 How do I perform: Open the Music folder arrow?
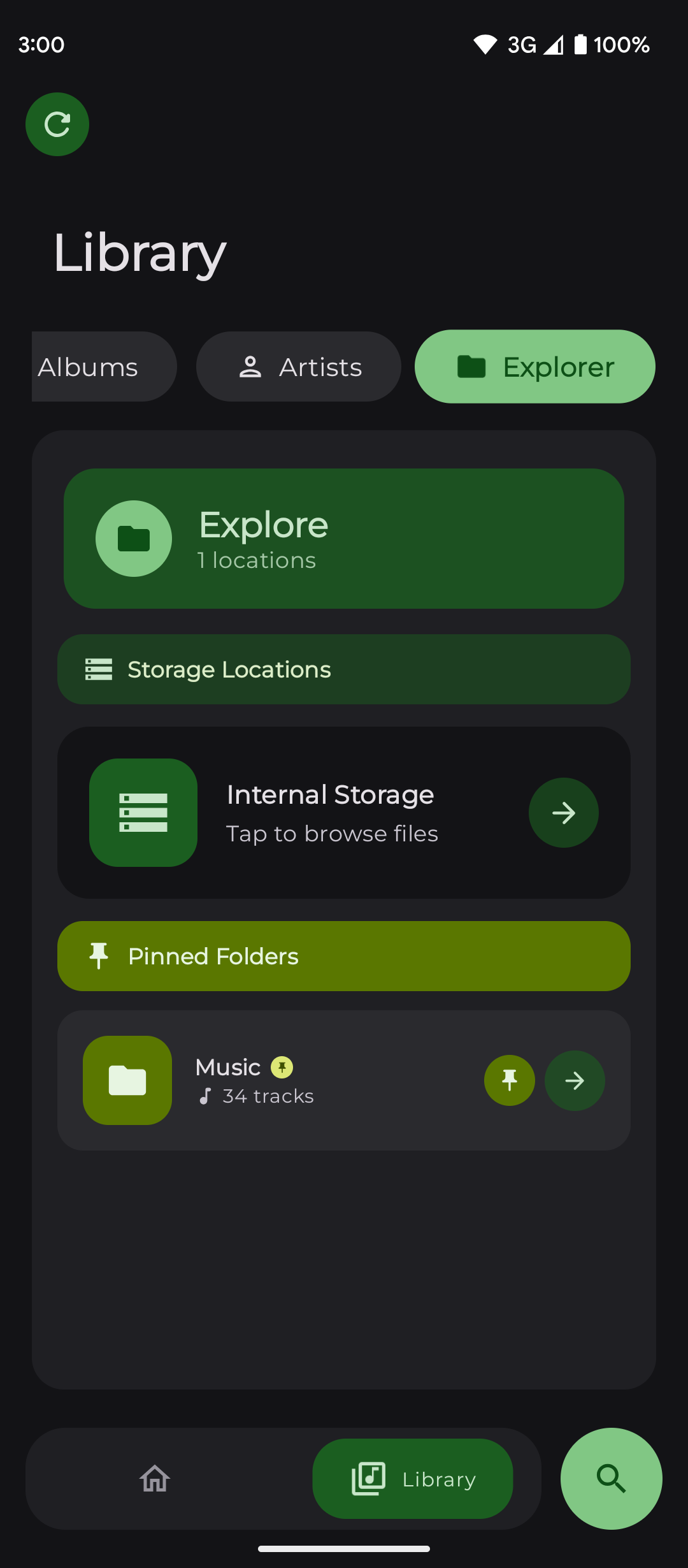pyautogui.click(x=575, y=1080)
